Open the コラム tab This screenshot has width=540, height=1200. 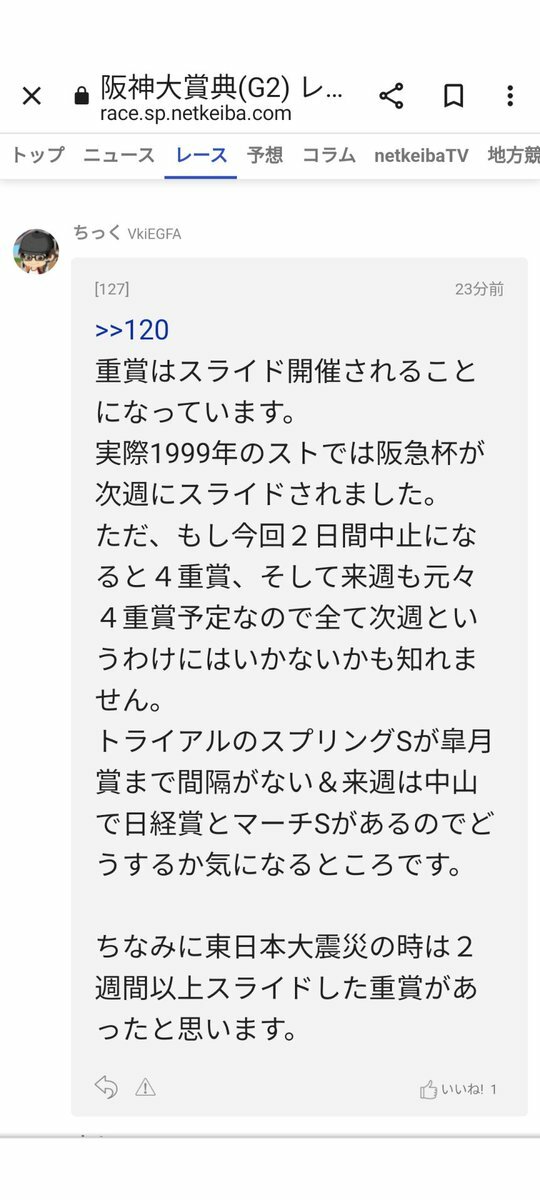point(329,155)
